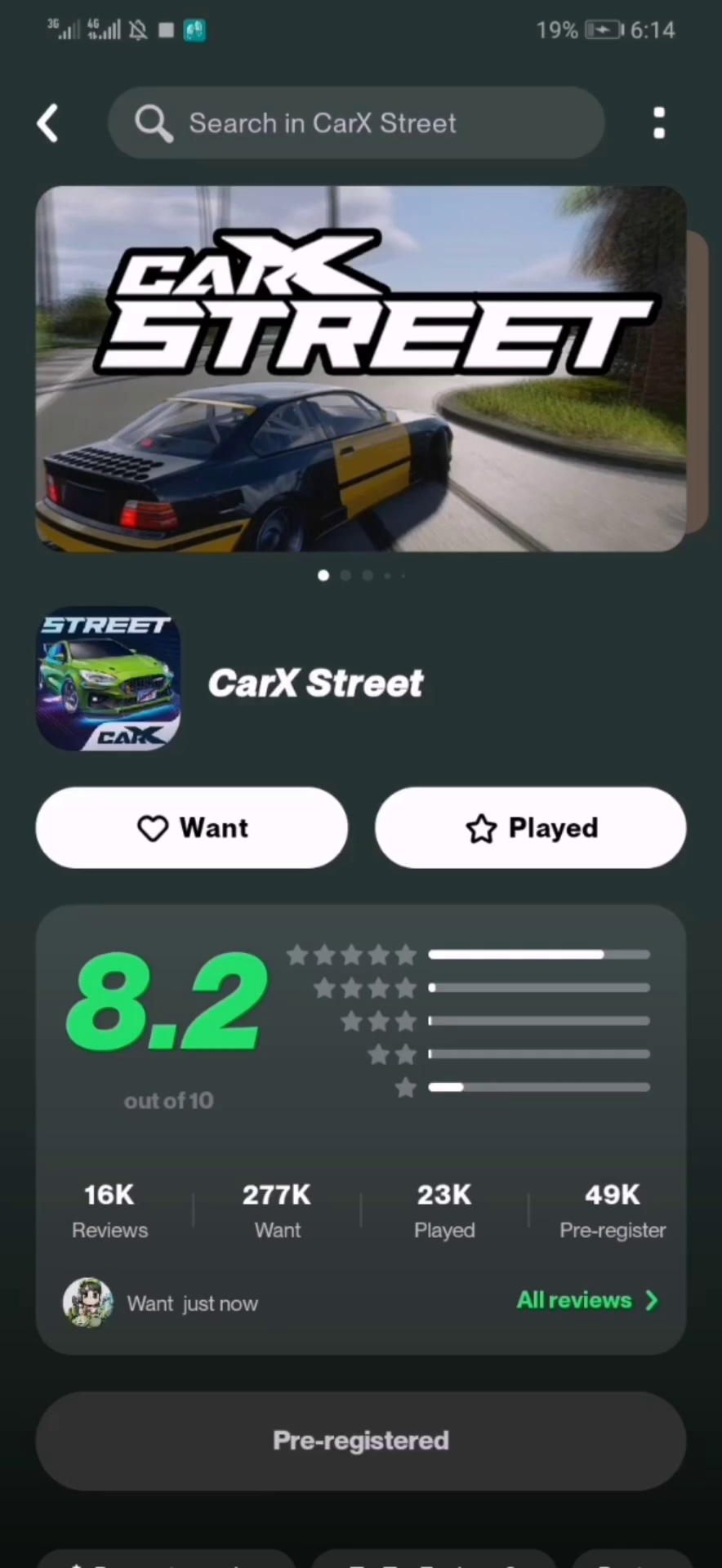This screenshot has width=722, height=1568.
Task: Tap the star icon inside the Played button
Action: (x=482, y=828)
